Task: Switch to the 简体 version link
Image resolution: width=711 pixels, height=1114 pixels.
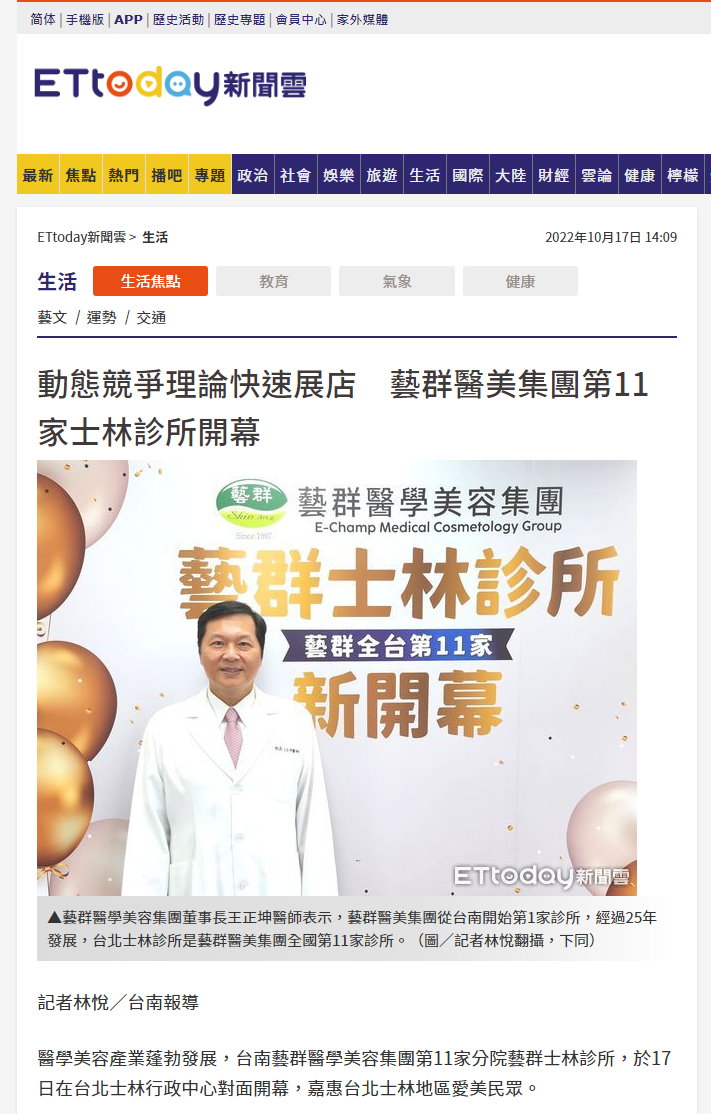Action: click(x=43, y=19)
